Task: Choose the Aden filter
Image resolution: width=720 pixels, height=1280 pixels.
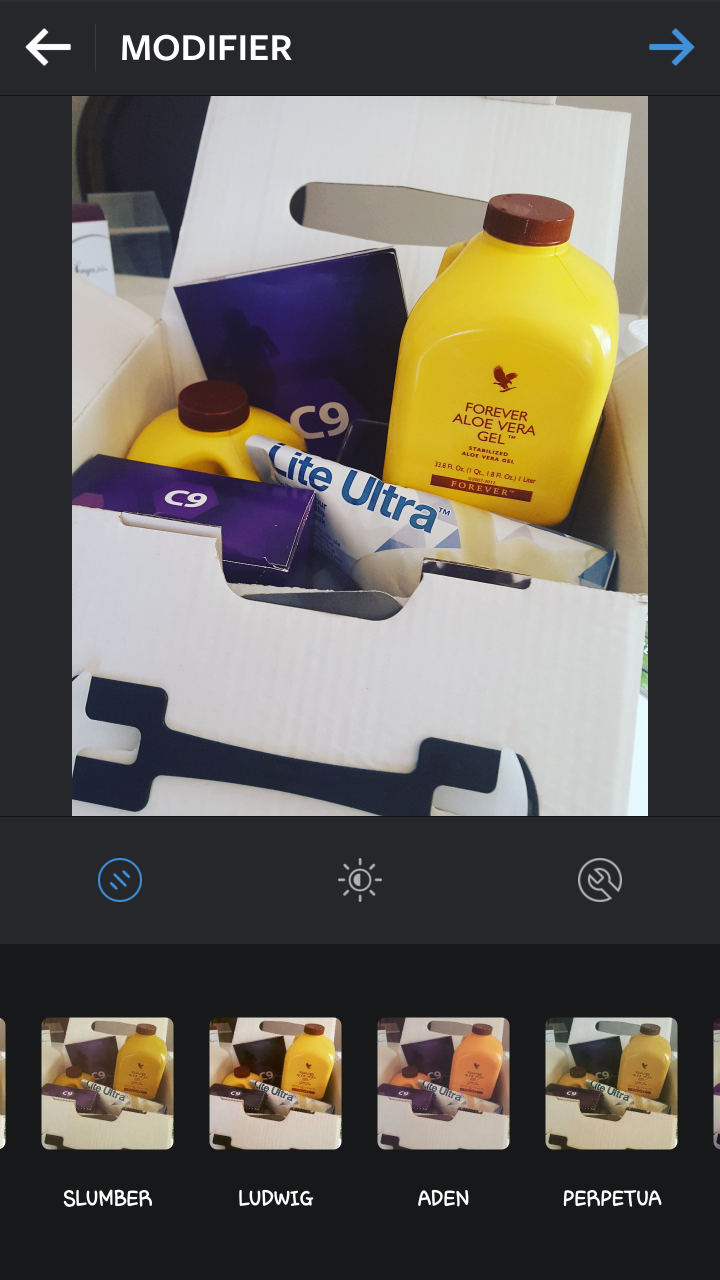Action: click(443, 1083)
